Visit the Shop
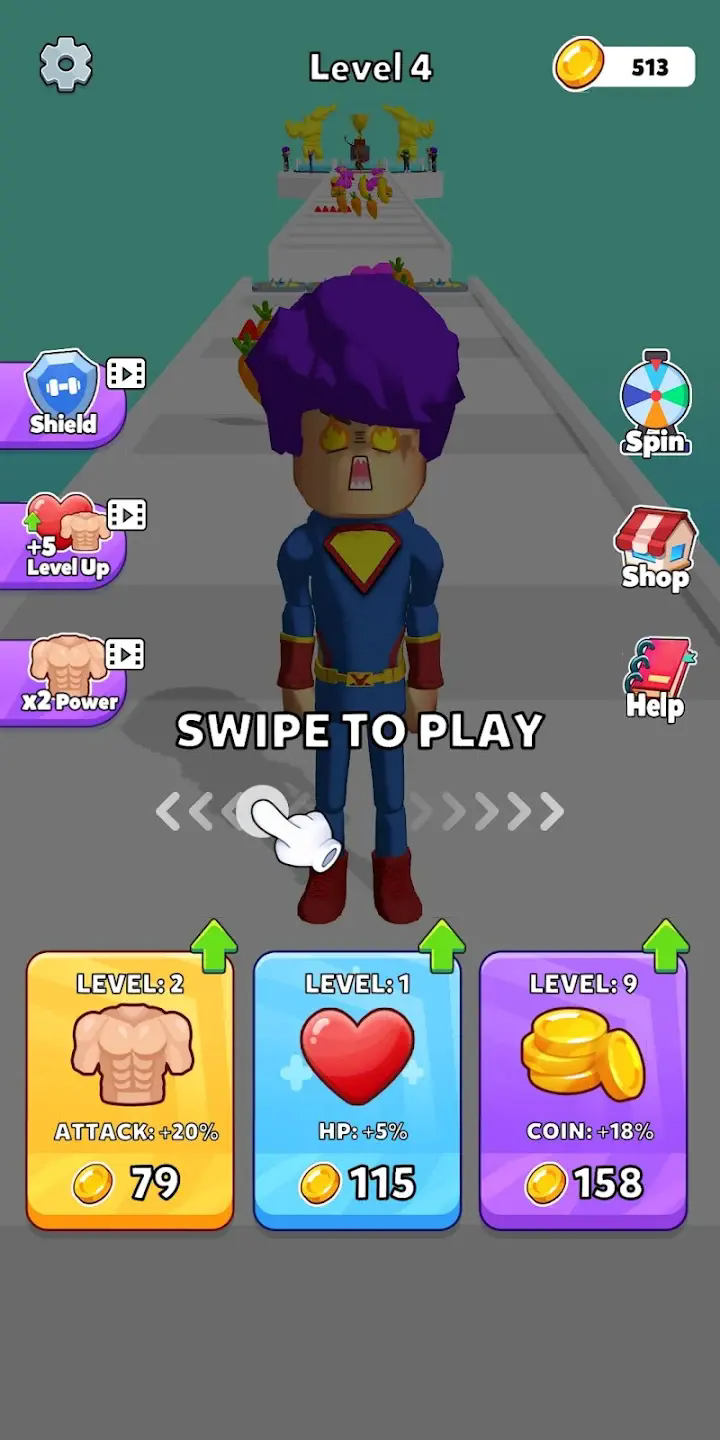This screenshot has height=1440, width=720. pos(655,548)
